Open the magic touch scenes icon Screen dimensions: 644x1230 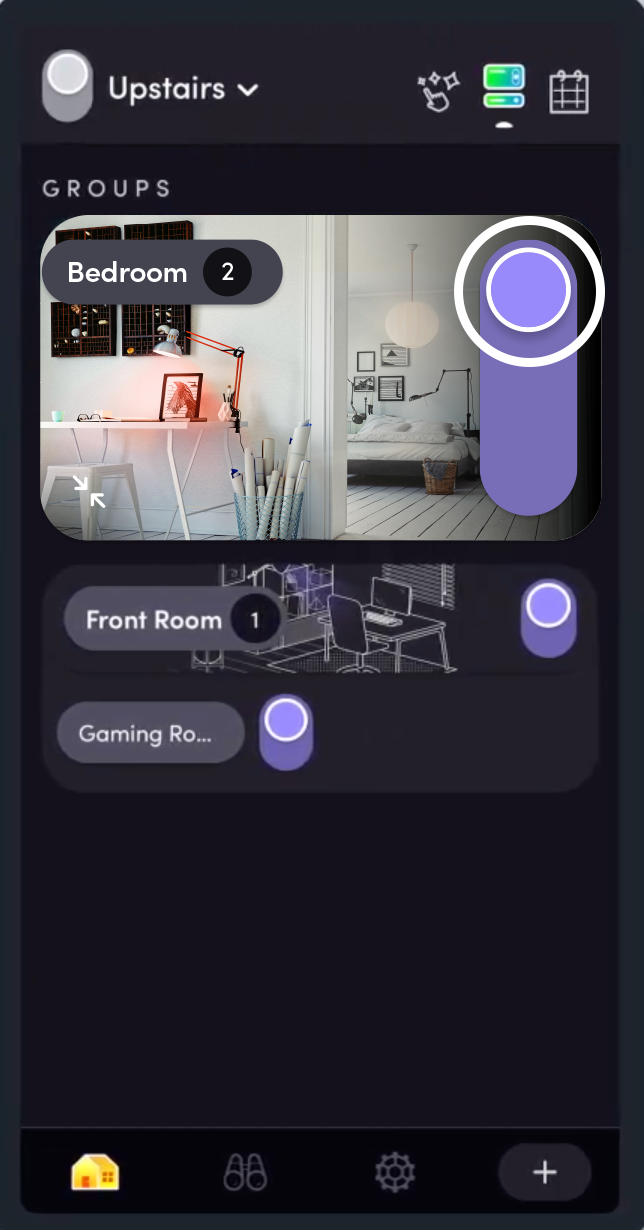coord(437,92)
